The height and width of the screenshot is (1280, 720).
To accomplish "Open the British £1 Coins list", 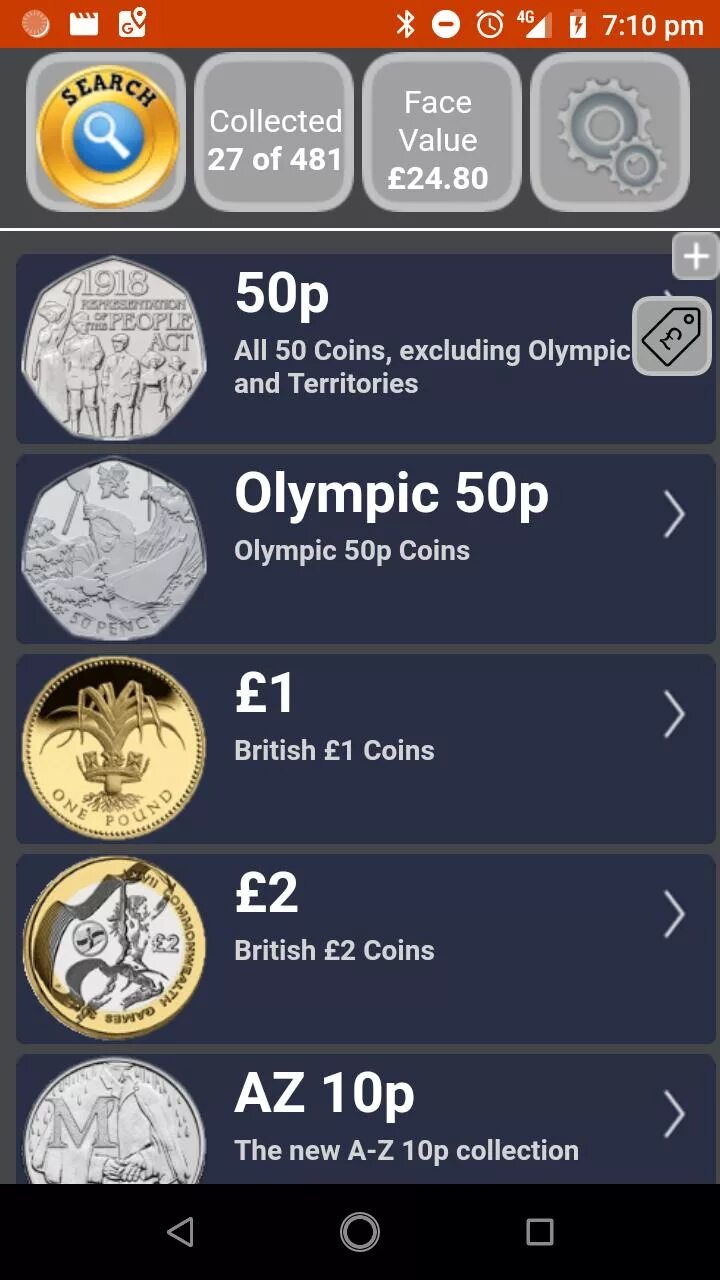I will pos(366,748).
